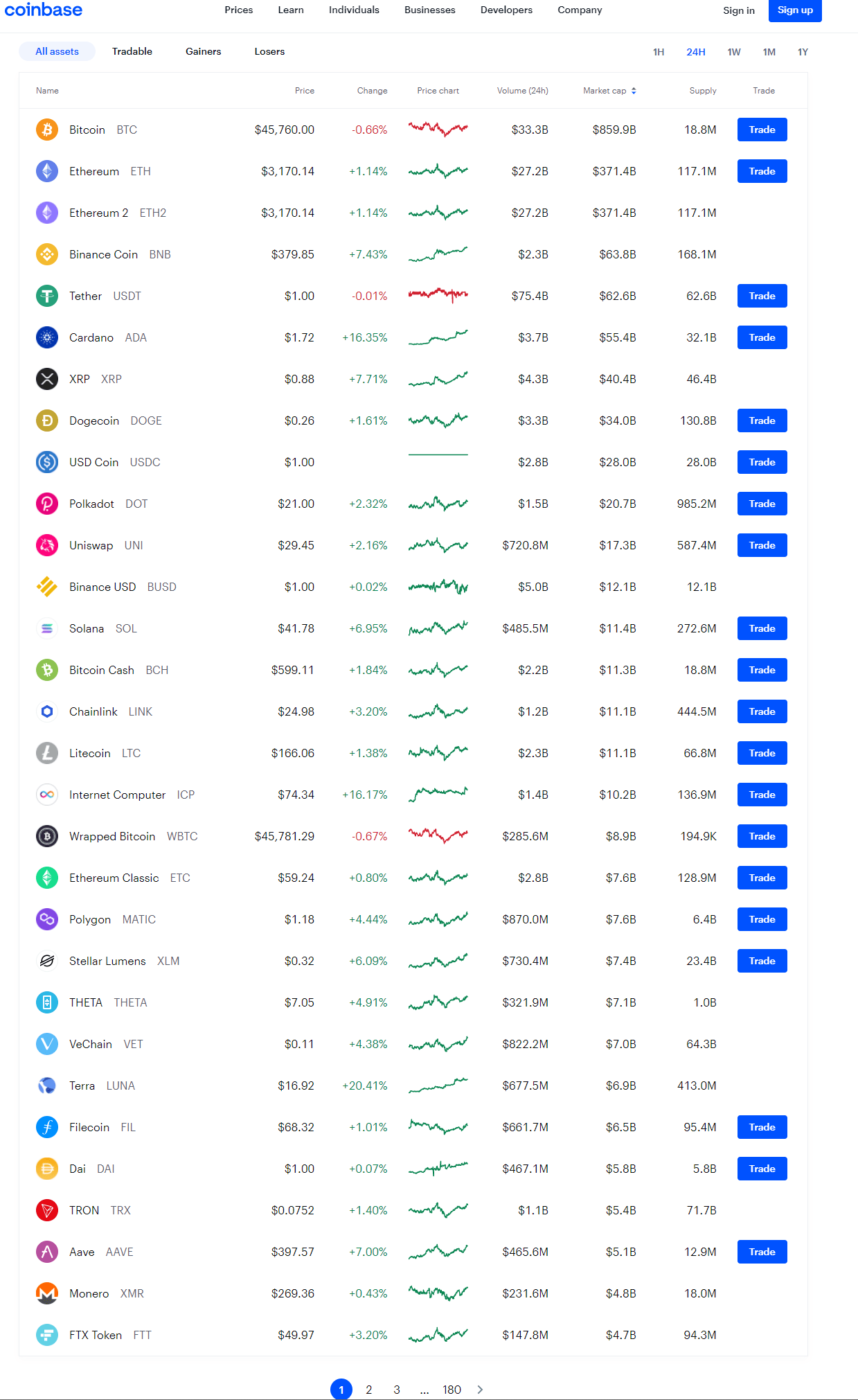Trade Bitcoin using its Trade button
The image size is (858, 1400).
point(762,130)
